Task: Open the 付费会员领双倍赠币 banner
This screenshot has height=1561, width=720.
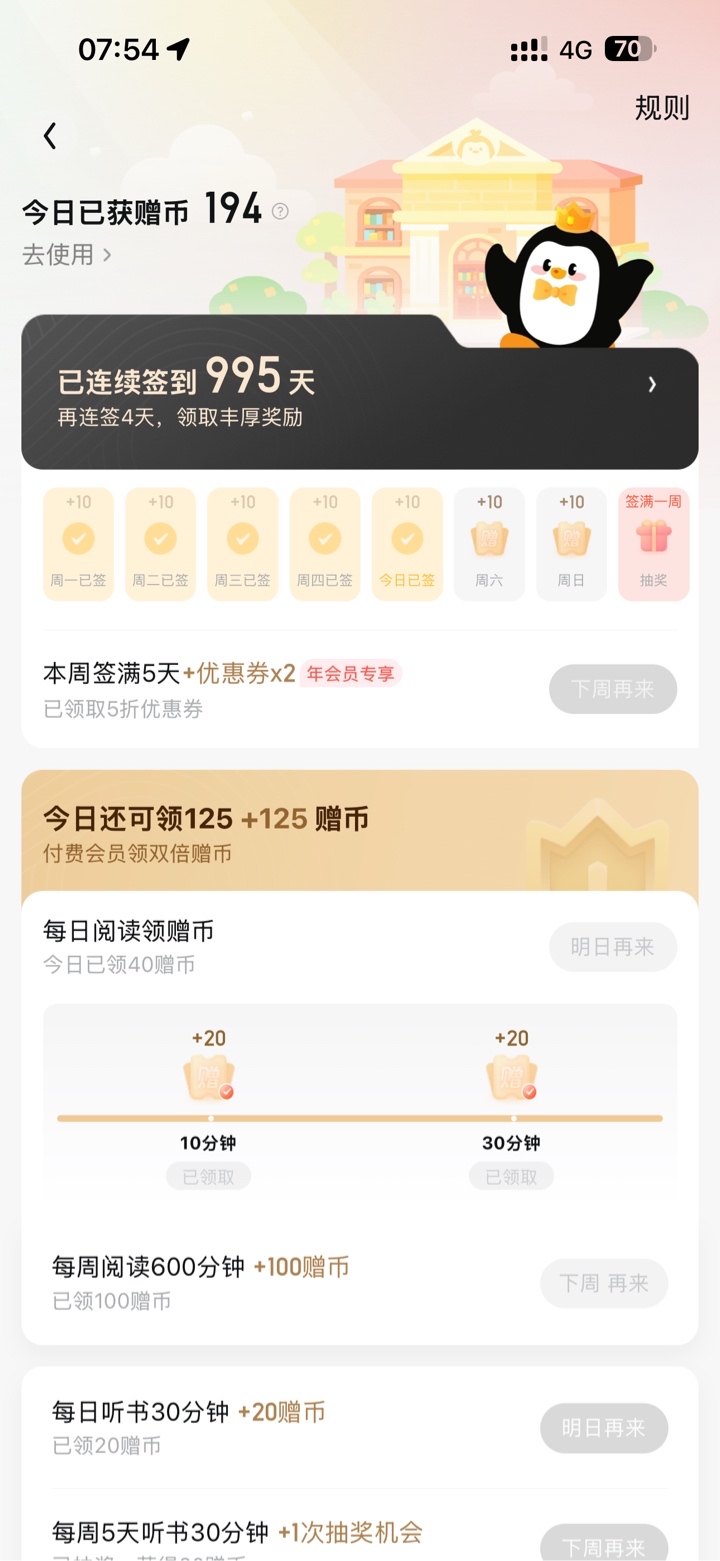Action: 360,832
